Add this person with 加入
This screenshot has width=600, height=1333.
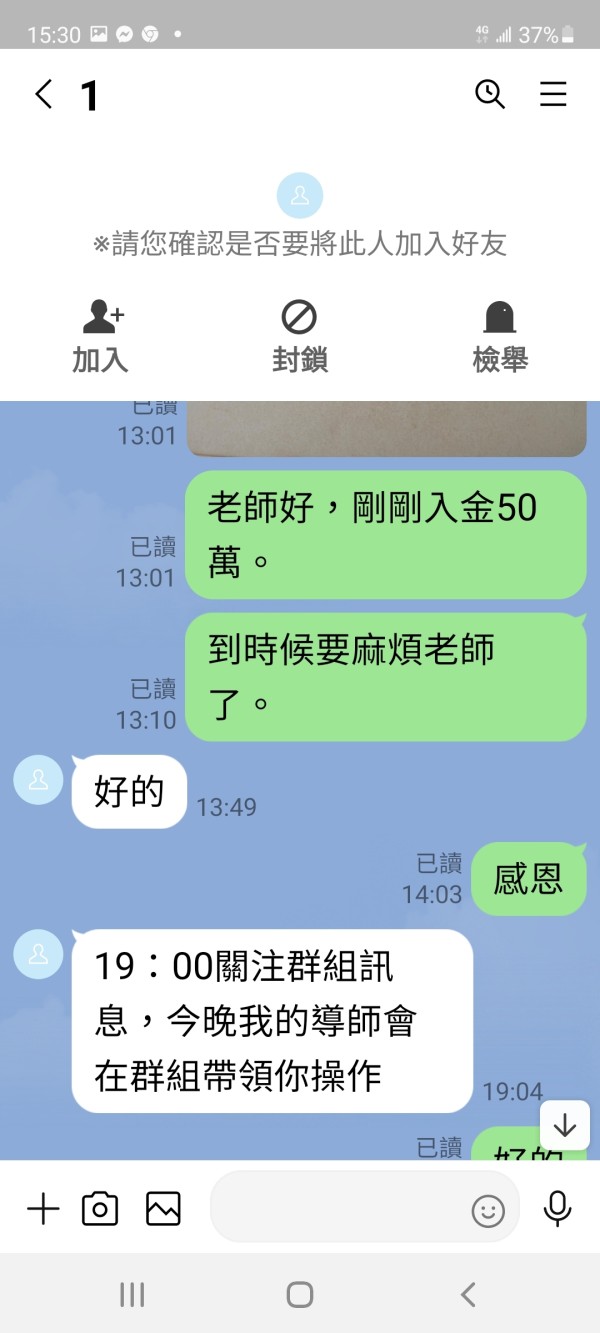[101, 337]
